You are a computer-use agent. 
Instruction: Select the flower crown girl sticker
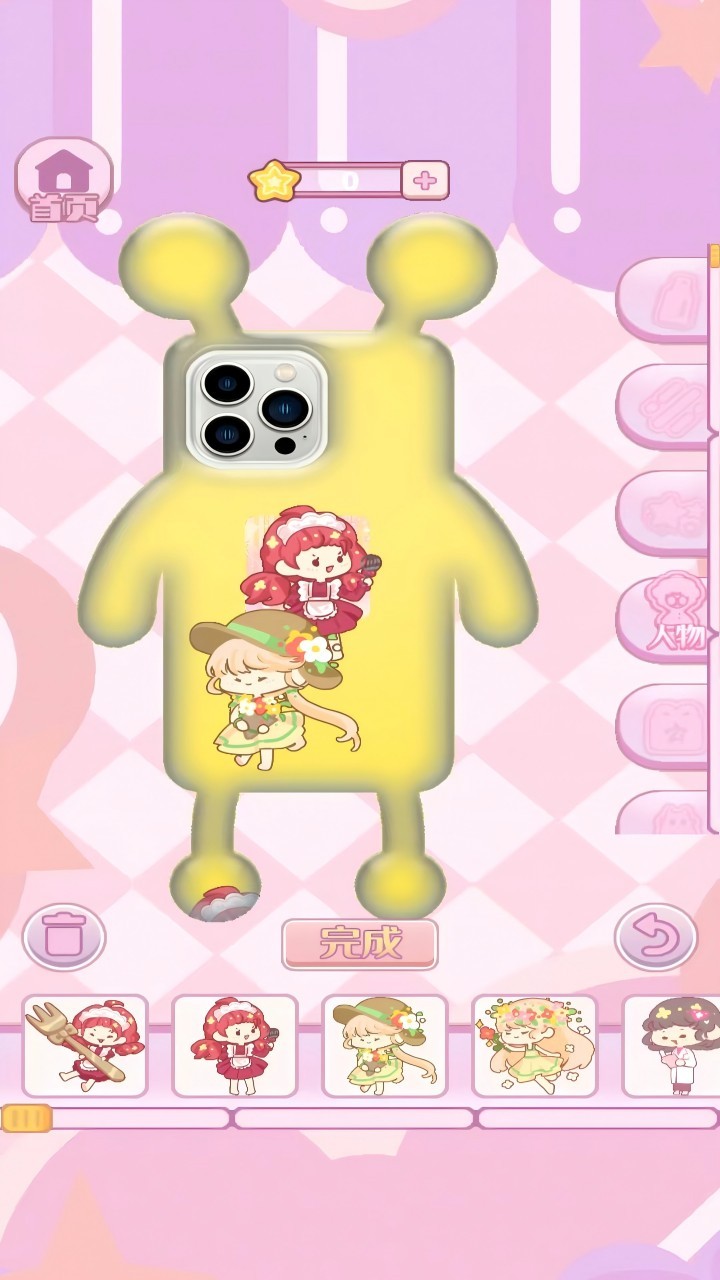pyautogui.click(x=534, y=1045)
